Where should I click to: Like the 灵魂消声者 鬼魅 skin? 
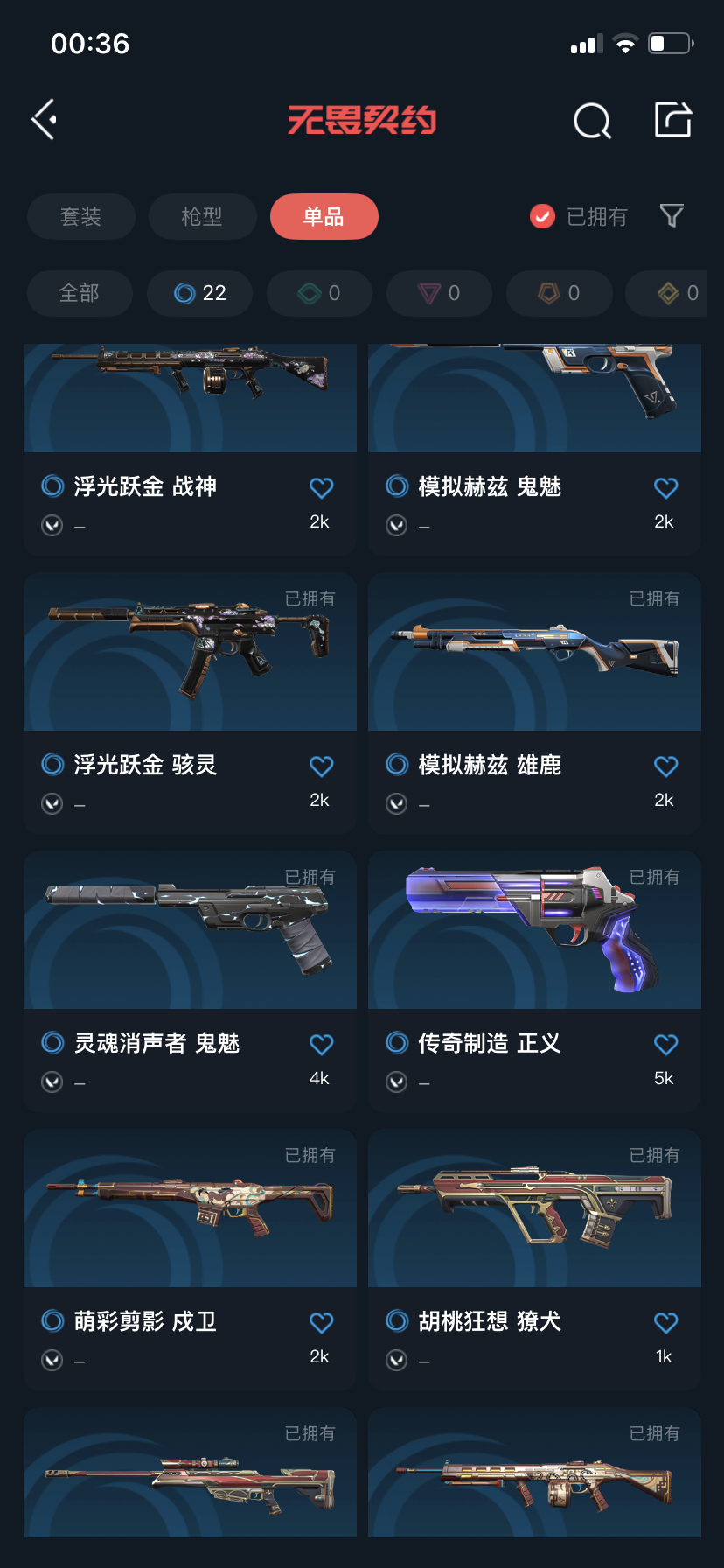click(x=321, y=1045)
